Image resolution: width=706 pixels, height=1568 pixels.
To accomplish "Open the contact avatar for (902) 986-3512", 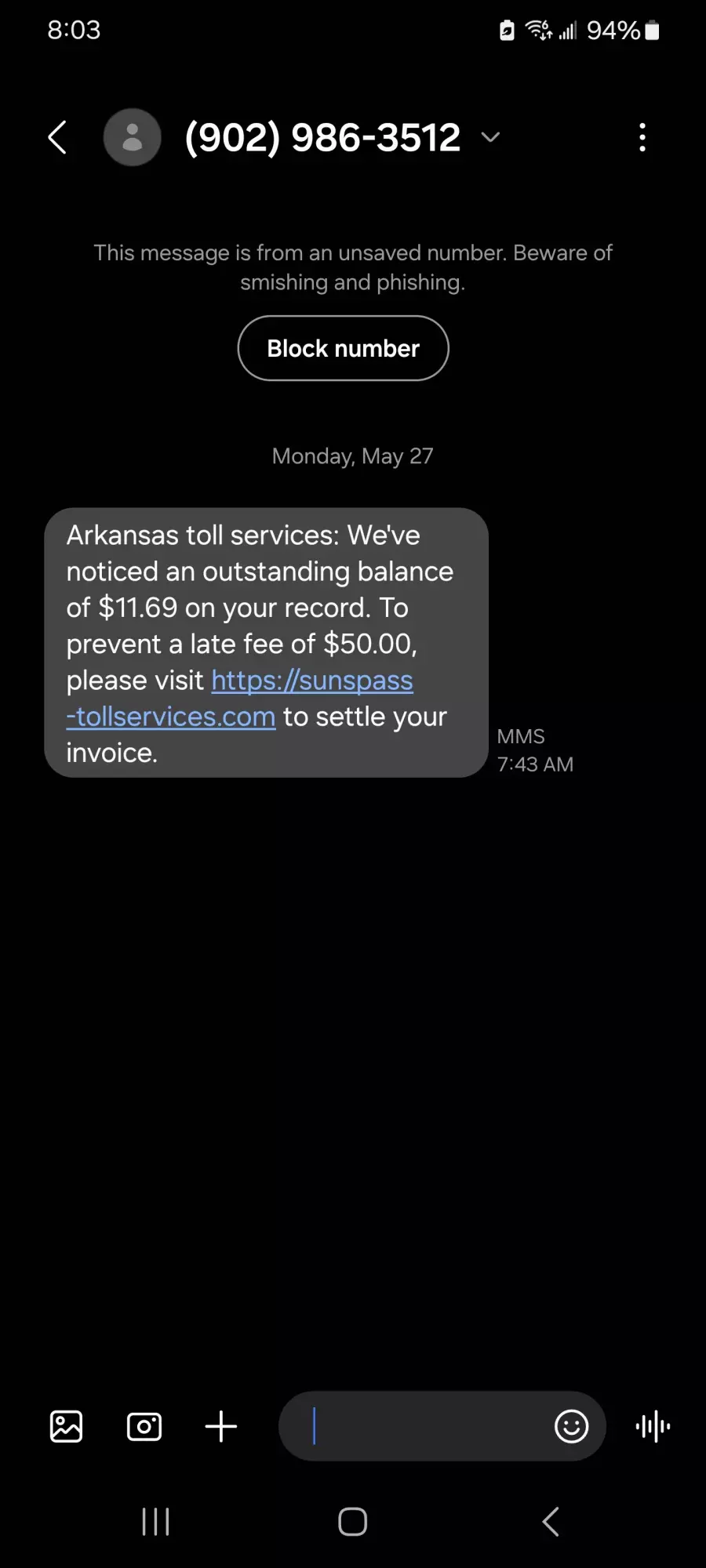I will [133, 137].
